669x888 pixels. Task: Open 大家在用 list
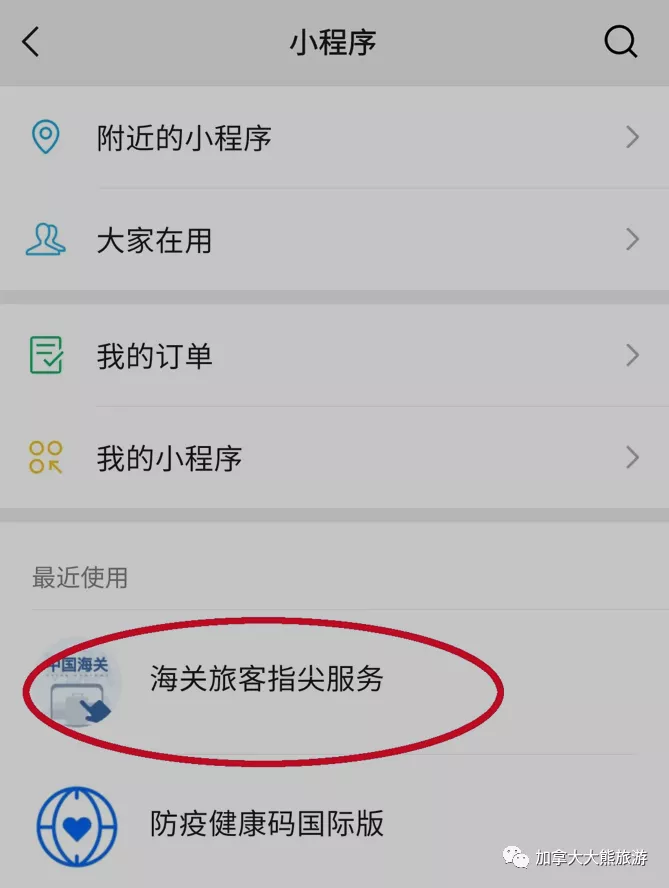(x=334, y=240)
